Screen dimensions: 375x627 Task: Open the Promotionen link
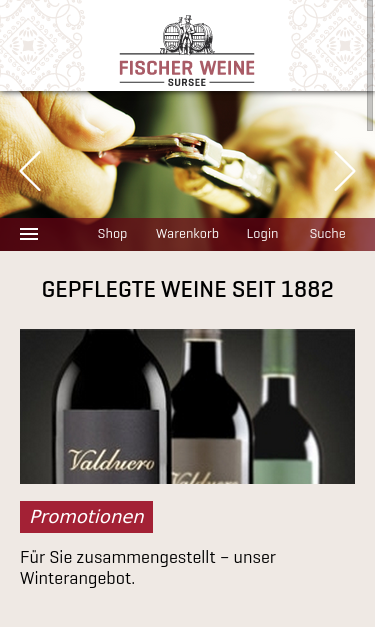coord(86,517)
